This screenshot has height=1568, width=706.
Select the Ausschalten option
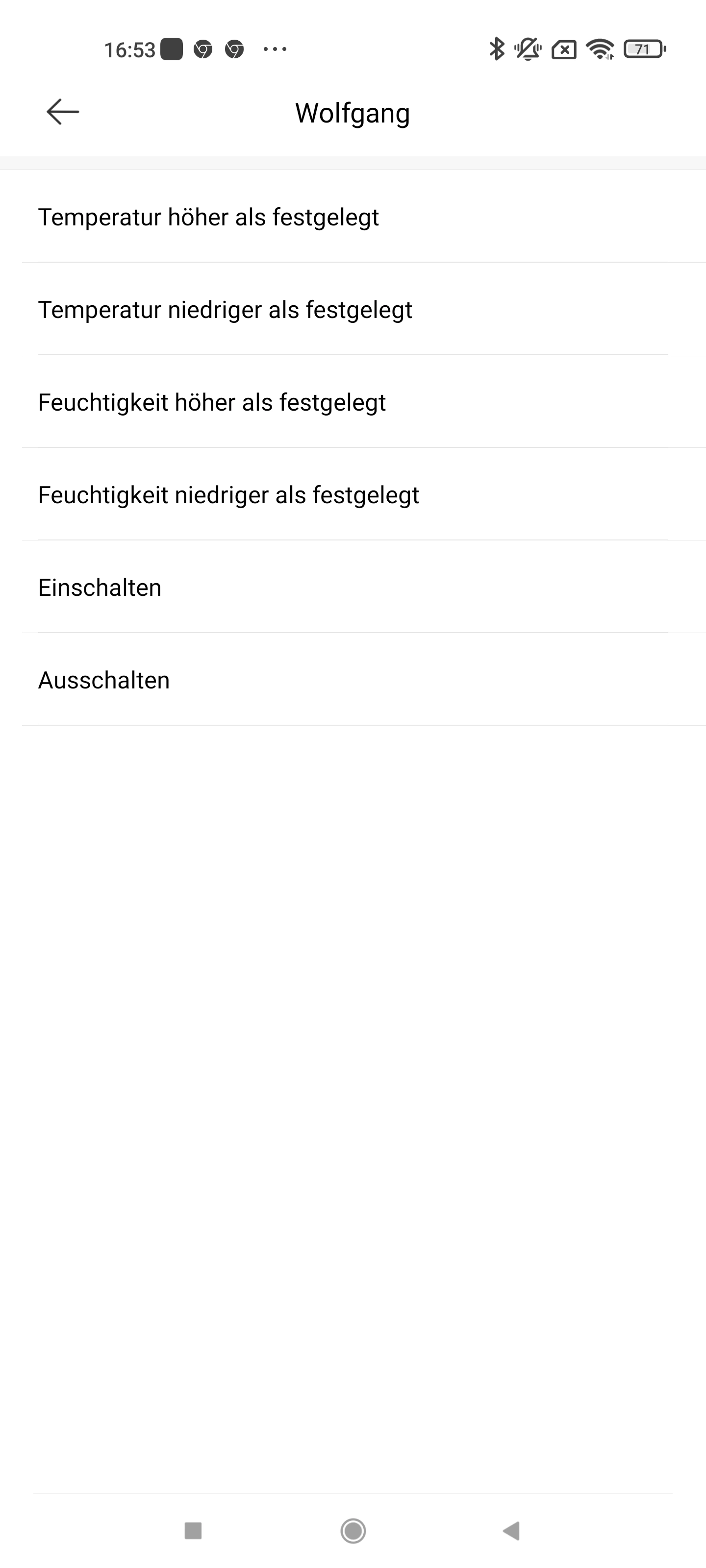point(353,679)
